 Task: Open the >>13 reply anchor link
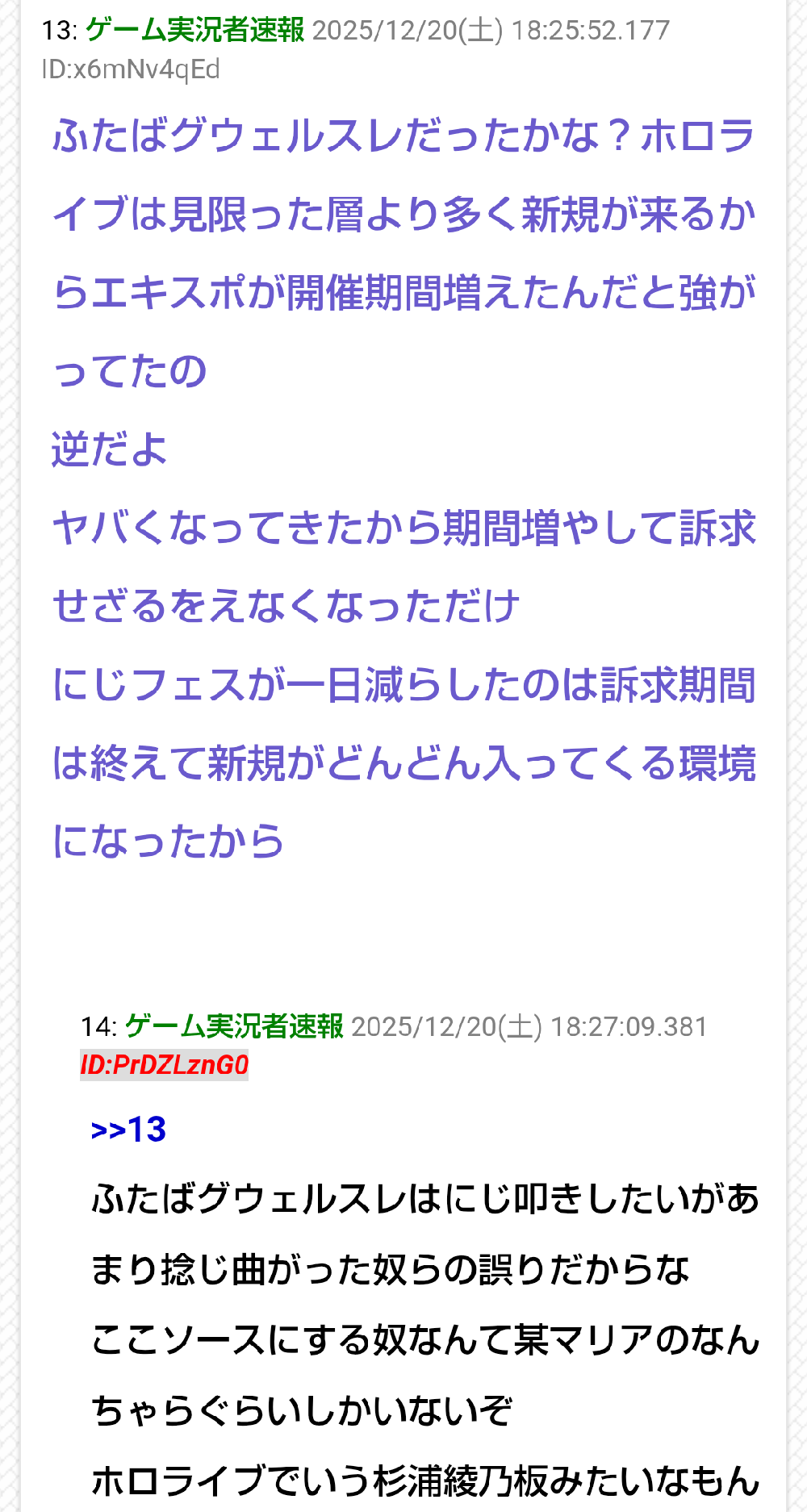[128, 1130]
